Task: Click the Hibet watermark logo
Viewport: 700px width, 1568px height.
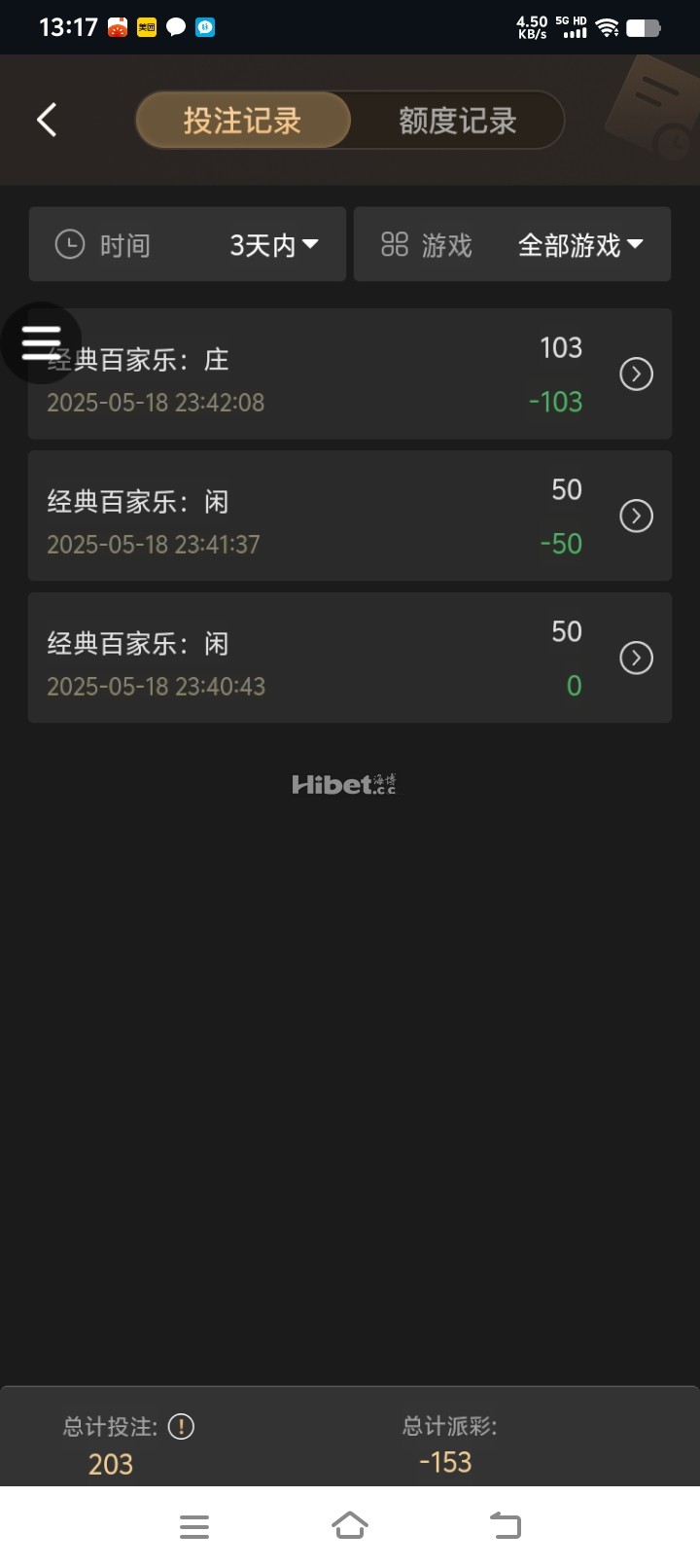Action: tap(347, 784)
